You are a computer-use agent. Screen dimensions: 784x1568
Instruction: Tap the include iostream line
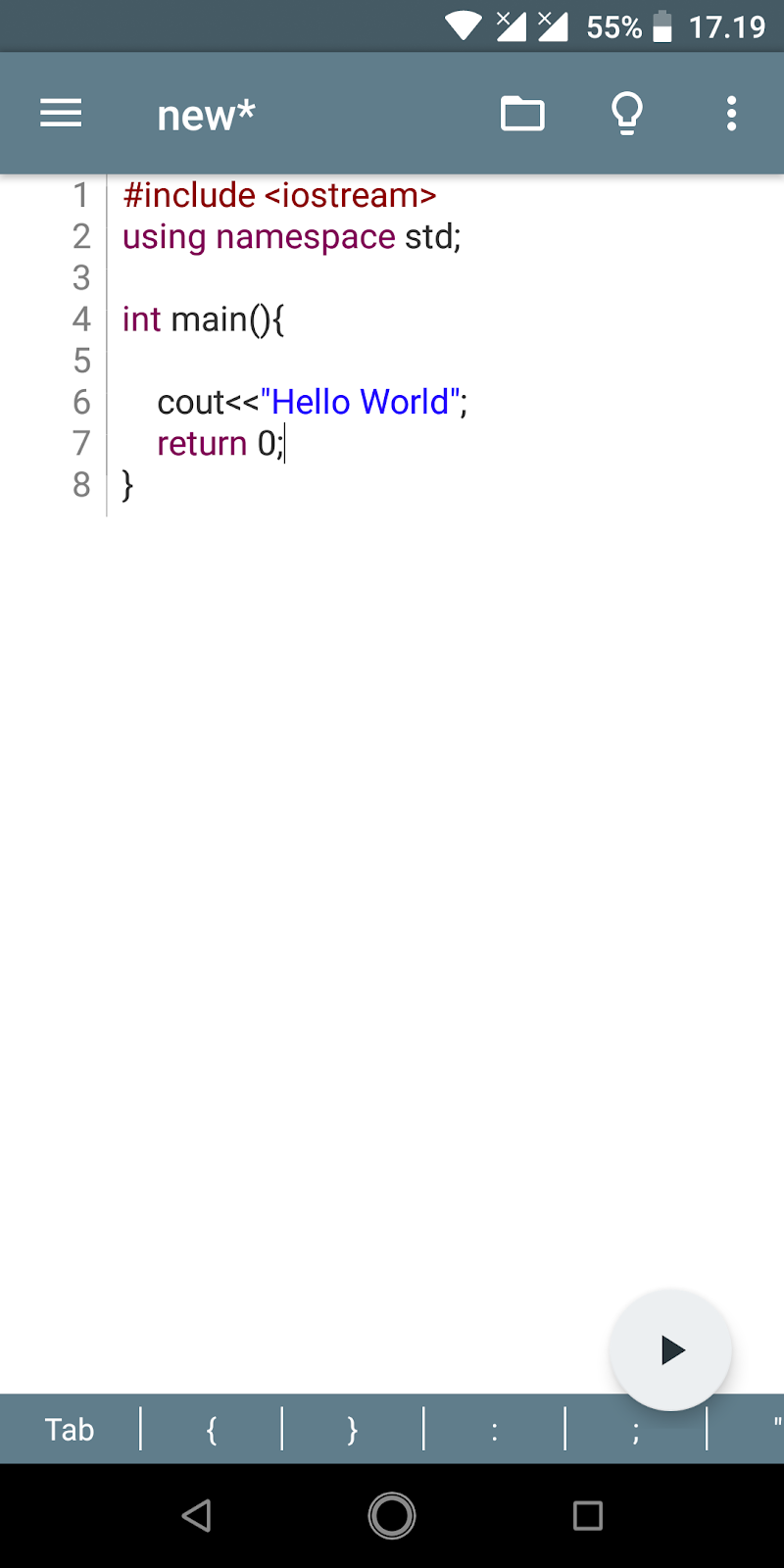pyautogui.click(x=277, y=195)
